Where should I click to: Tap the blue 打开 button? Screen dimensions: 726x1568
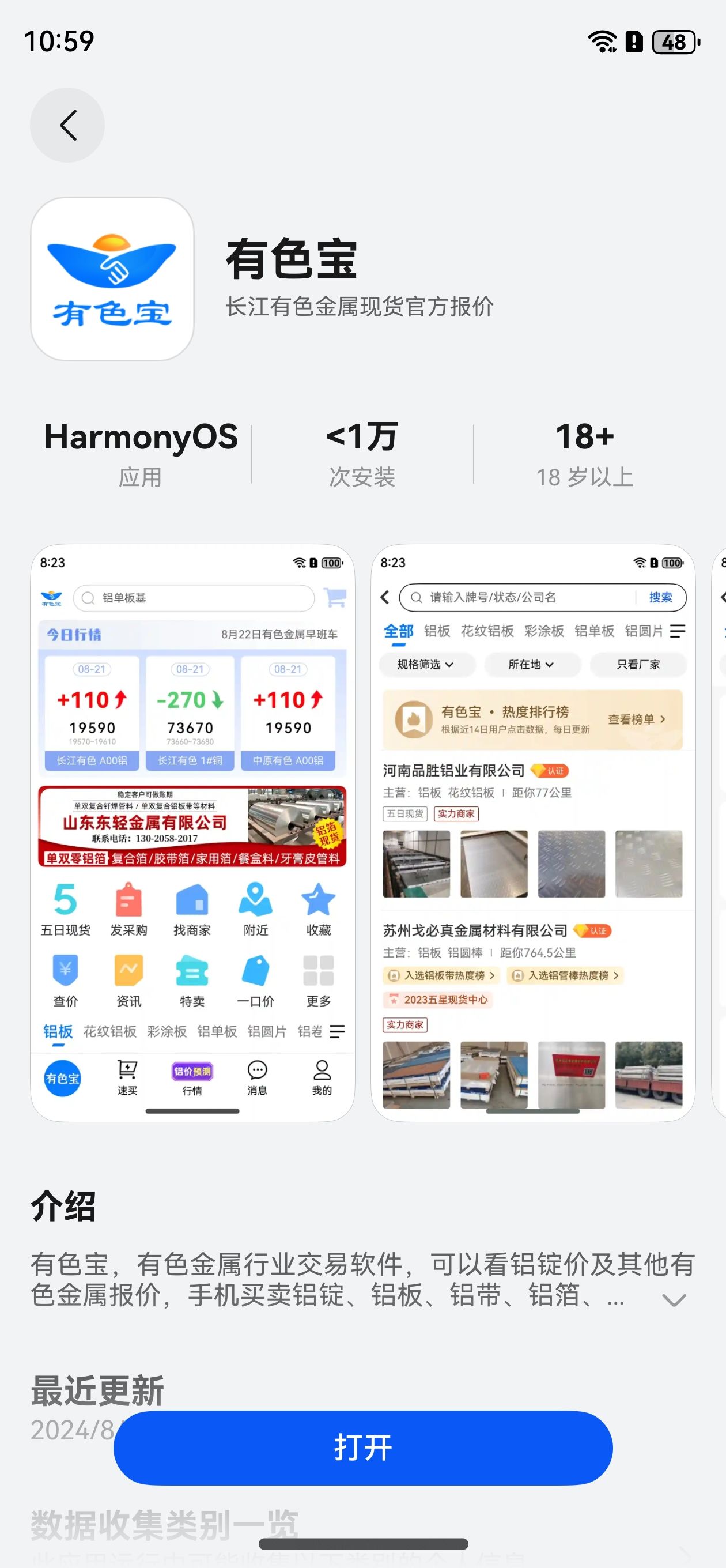(x=362, y=1447)
